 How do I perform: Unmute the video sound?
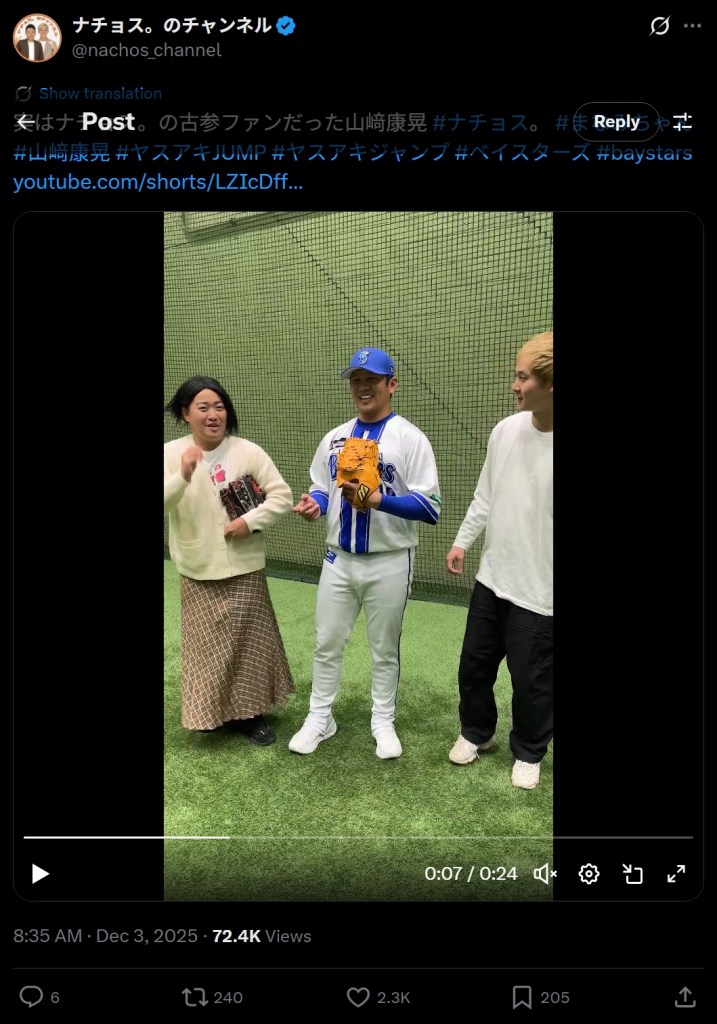pyautogui.click(x=545, y=874)
